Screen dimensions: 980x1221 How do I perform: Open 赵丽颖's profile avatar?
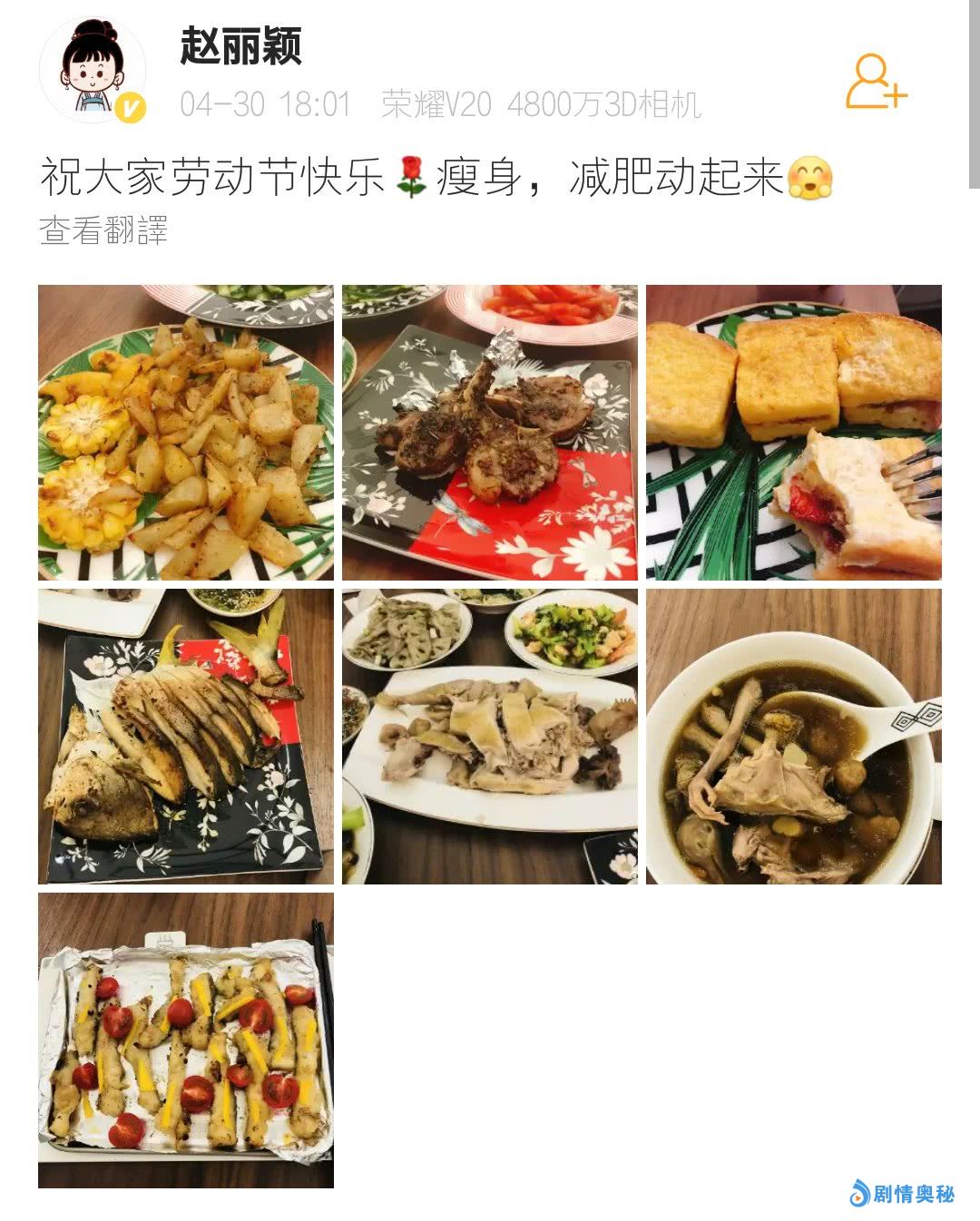pos(92,70)
